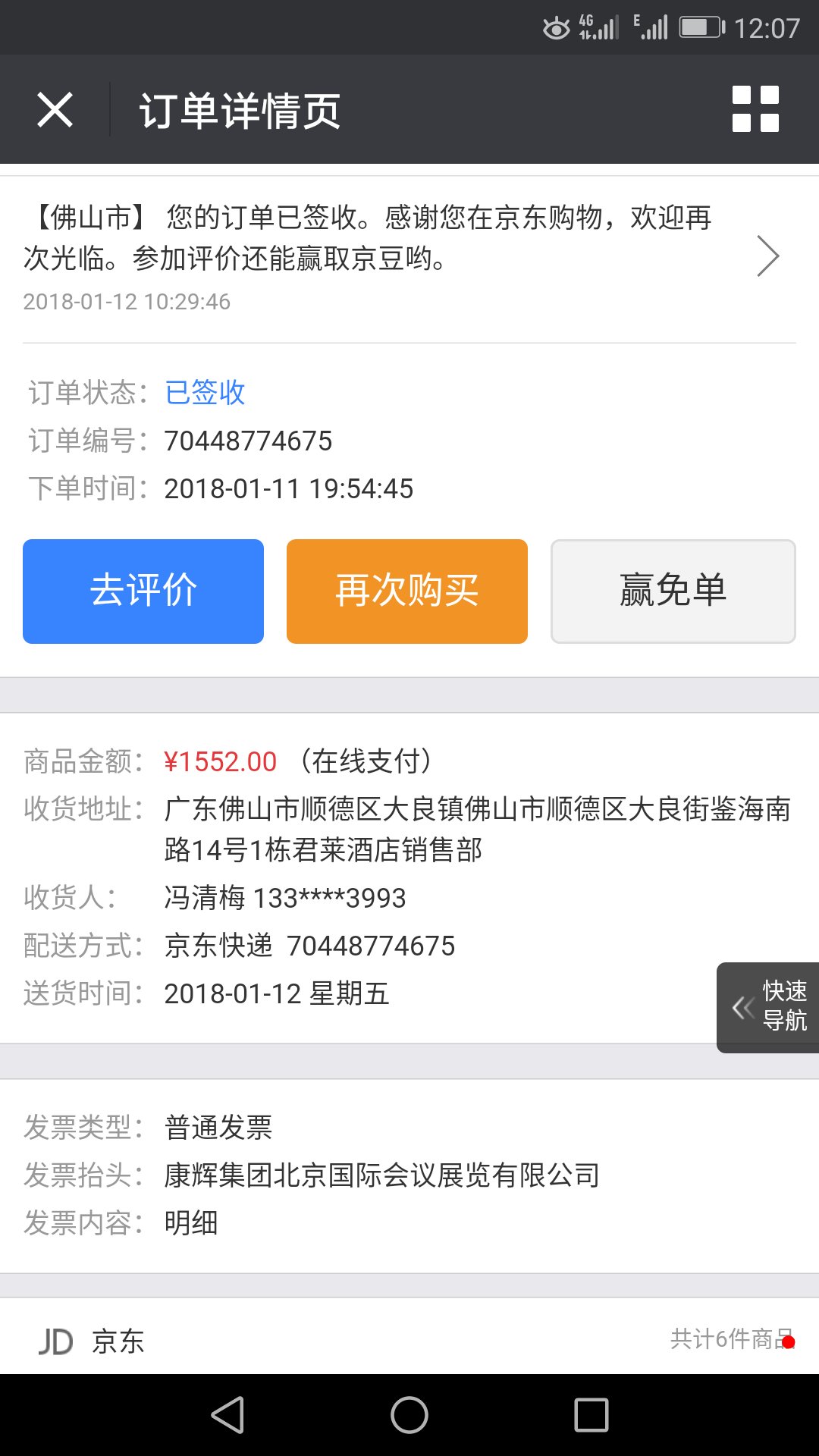This screenshot has height=1456, width=819.
Task: Tap the 去评价 button
Action: tap(143, 591)
